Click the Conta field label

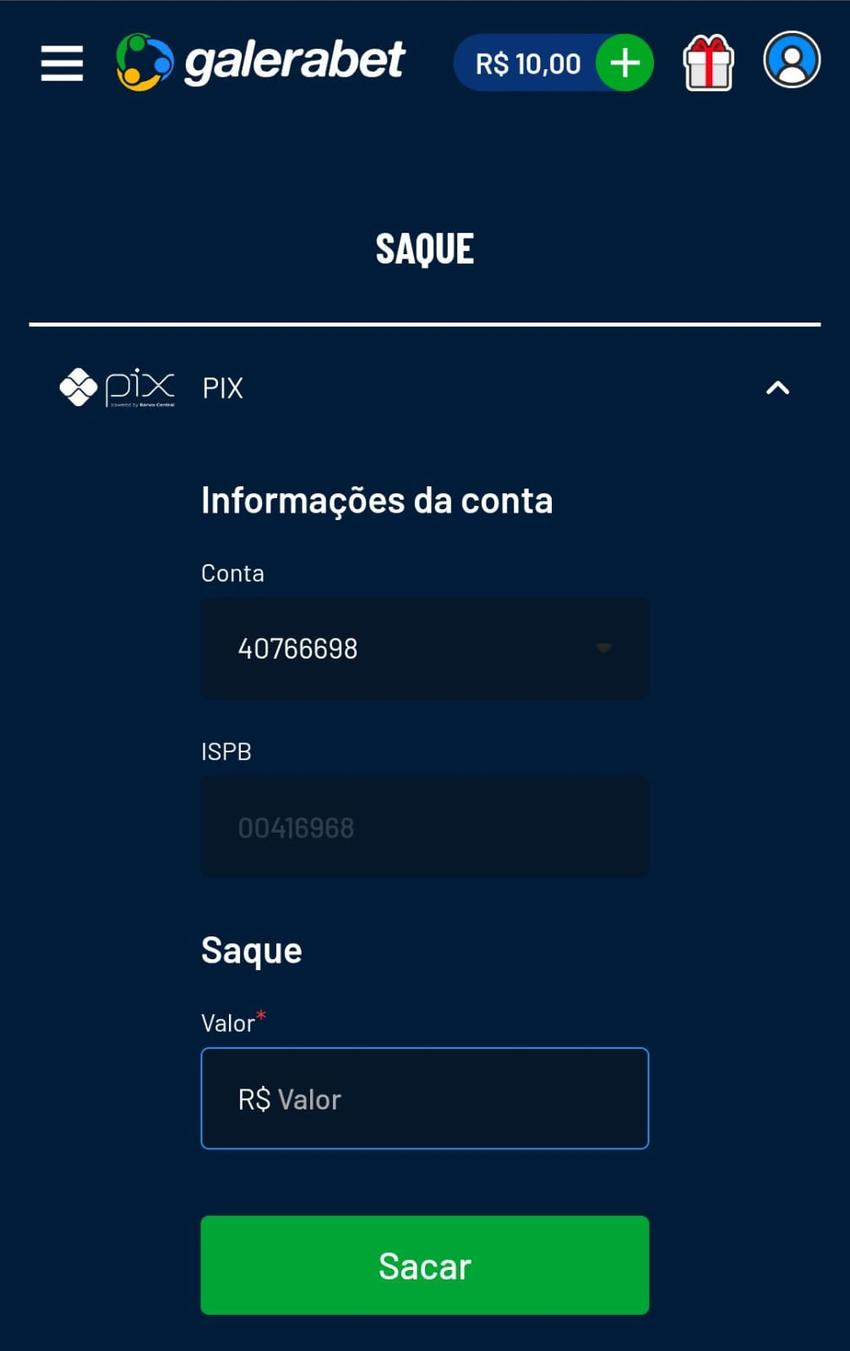click(x=232, y=572)
